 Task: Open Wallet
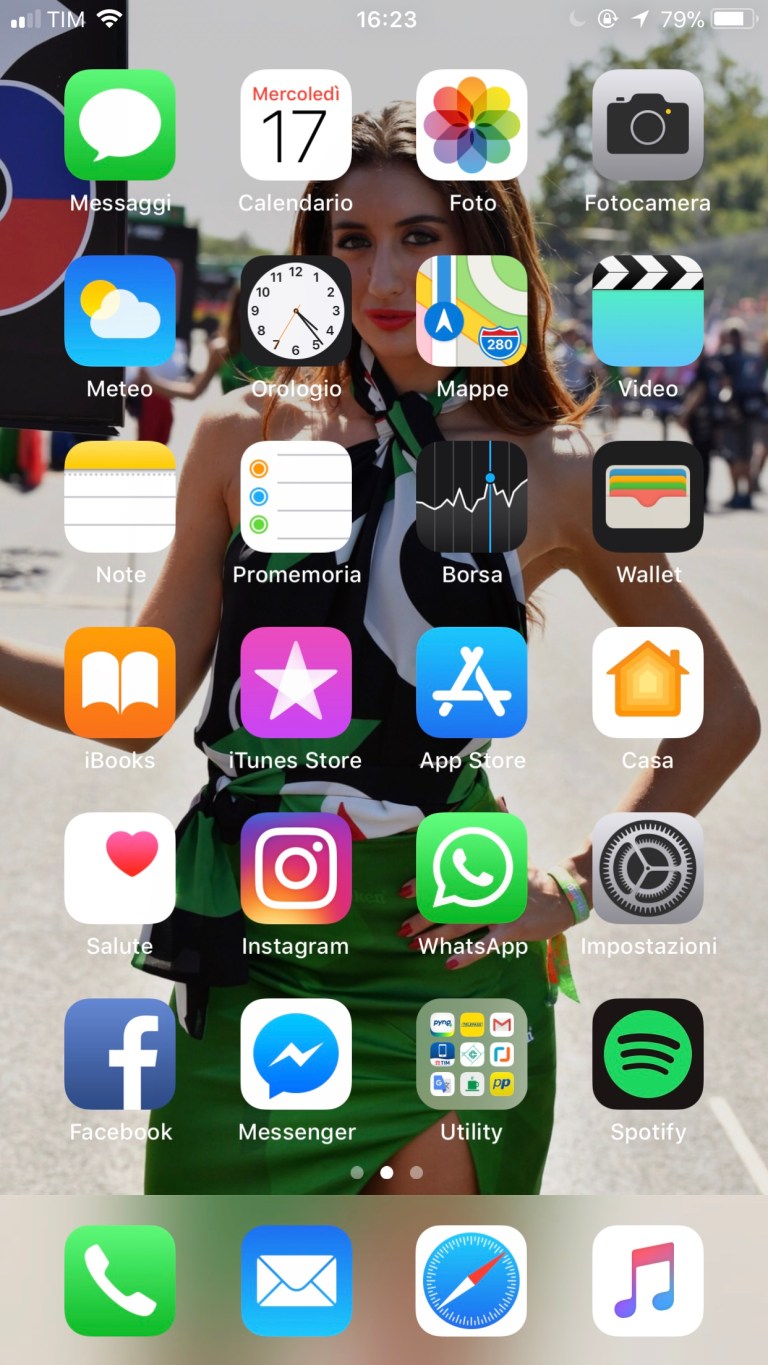pyautogui.click(x=648, y=497)
